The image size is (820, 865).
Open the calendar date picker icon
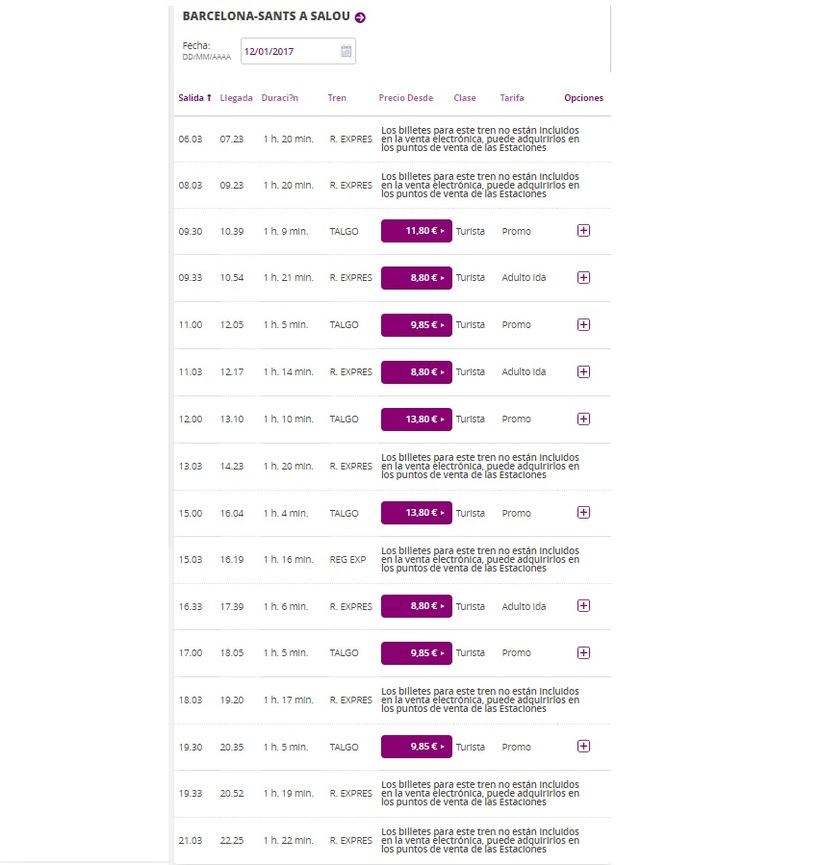pyautogui.click(x=346, y=51)
